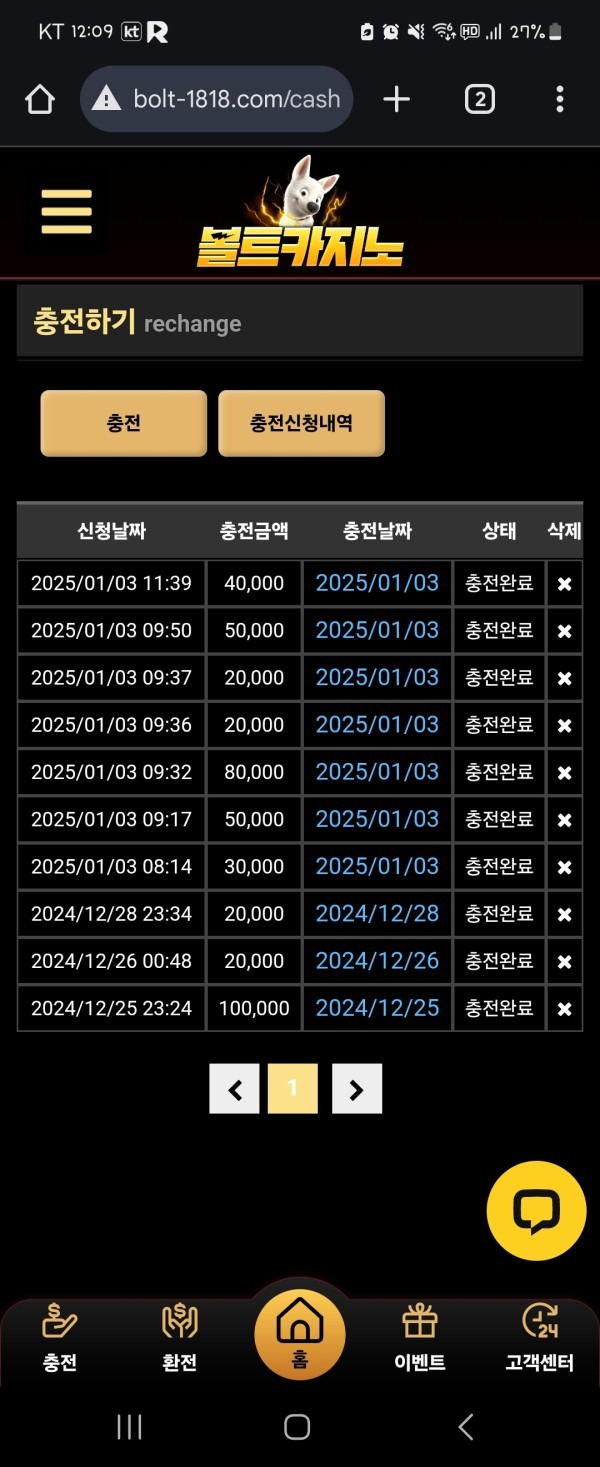This screenshot has height=1467, width=600.
Task: Go to the previous page arrow
Action: pos(235,1089)
